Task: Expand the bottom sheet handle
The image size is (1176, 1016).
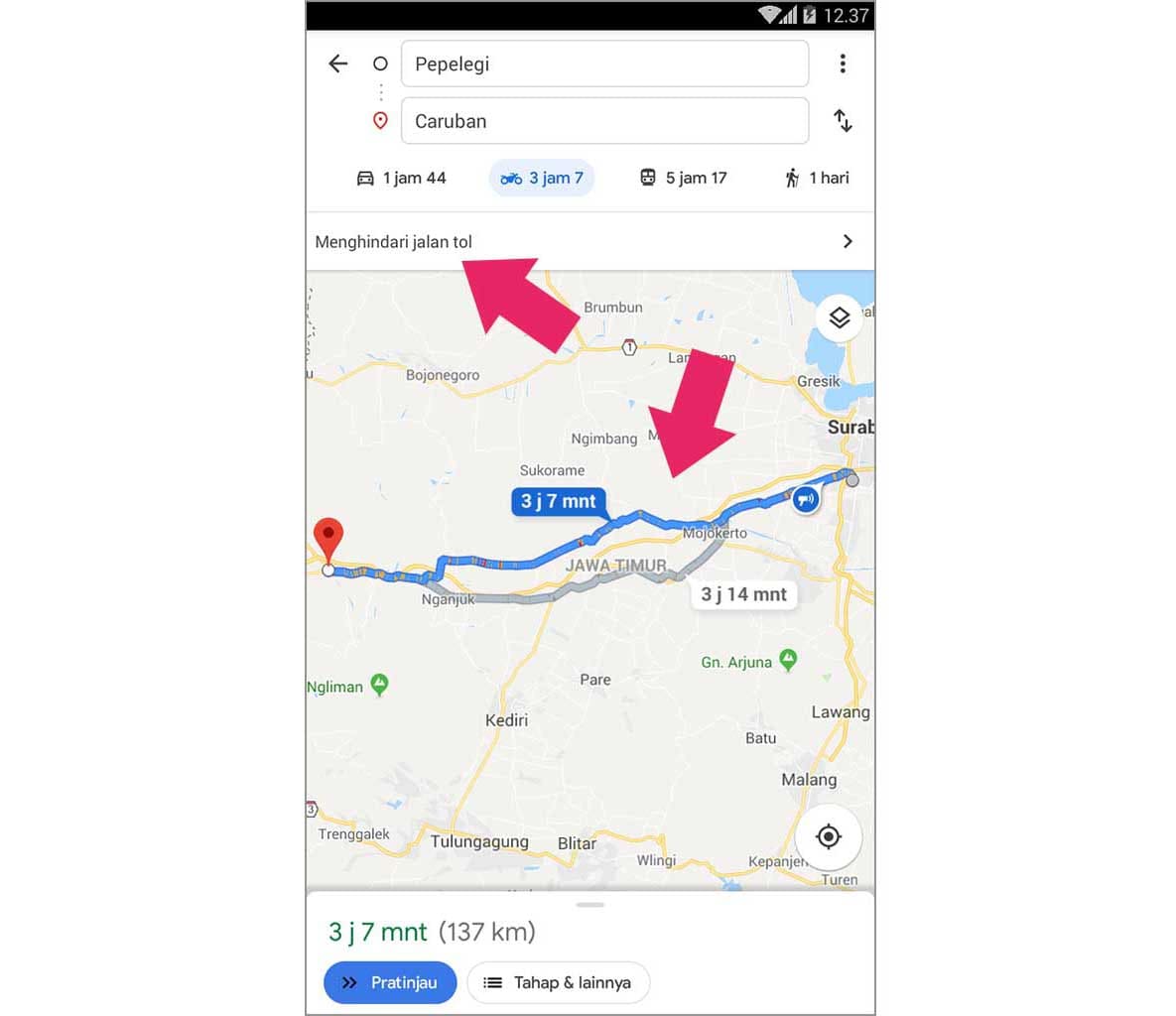Action: (589, 905)
